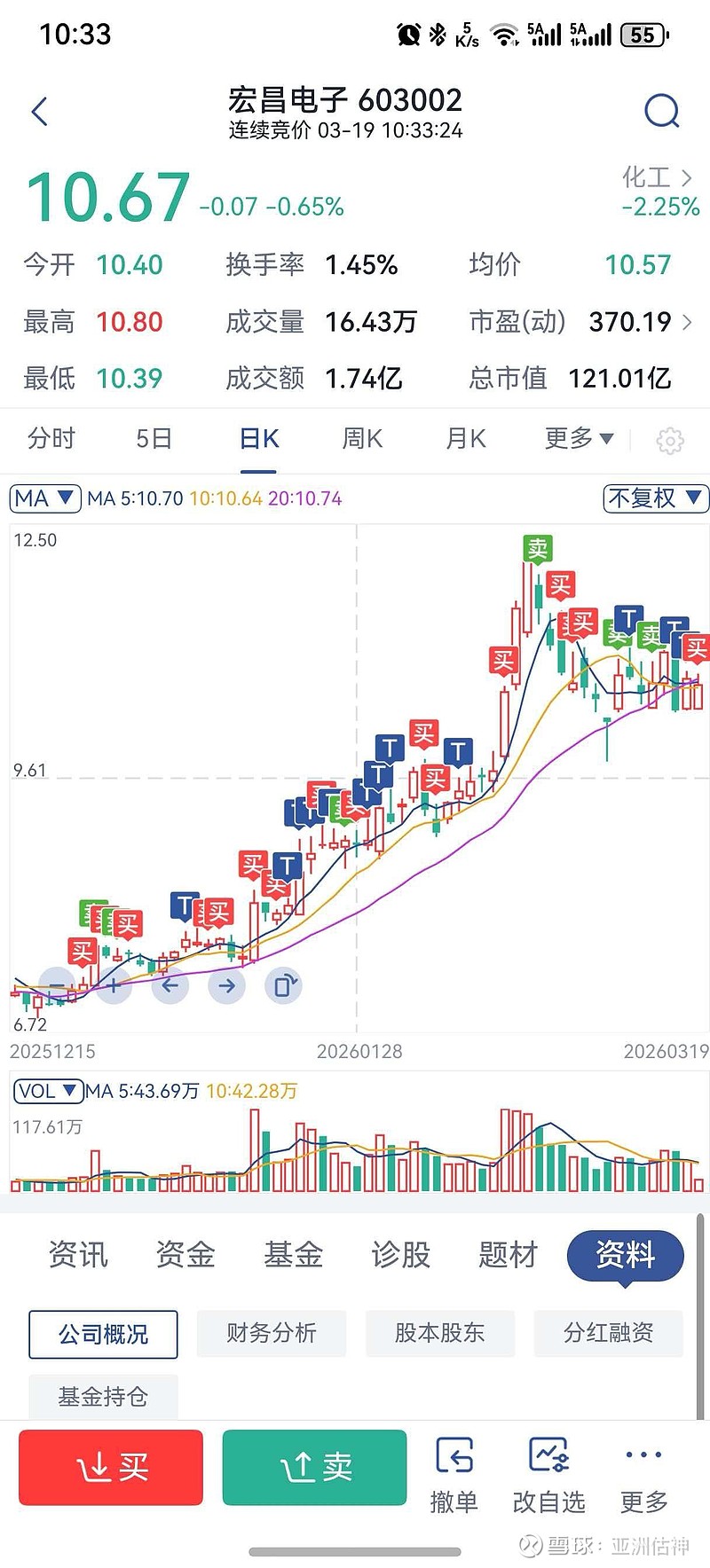Screen dimensions: 710x1568
Task: Open the VOL indicator dropdown
Action: [49, 1091]
